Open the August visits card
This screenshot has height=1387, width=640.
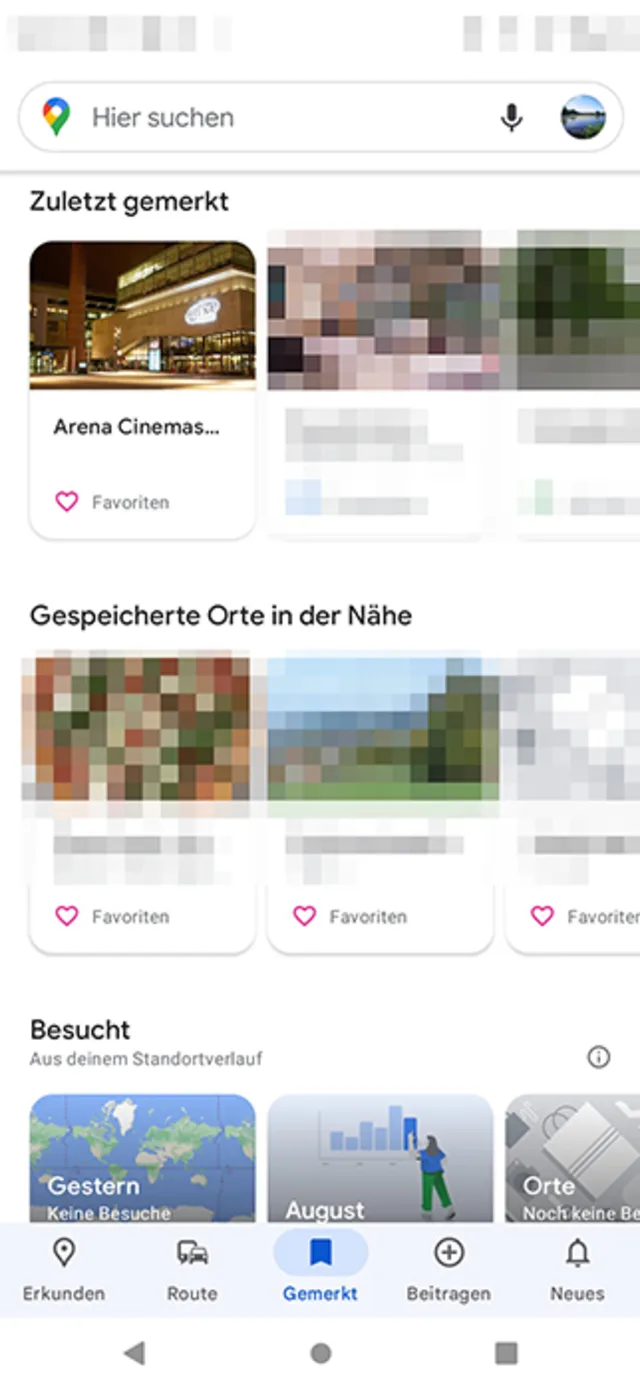[x=380, y=1158]
